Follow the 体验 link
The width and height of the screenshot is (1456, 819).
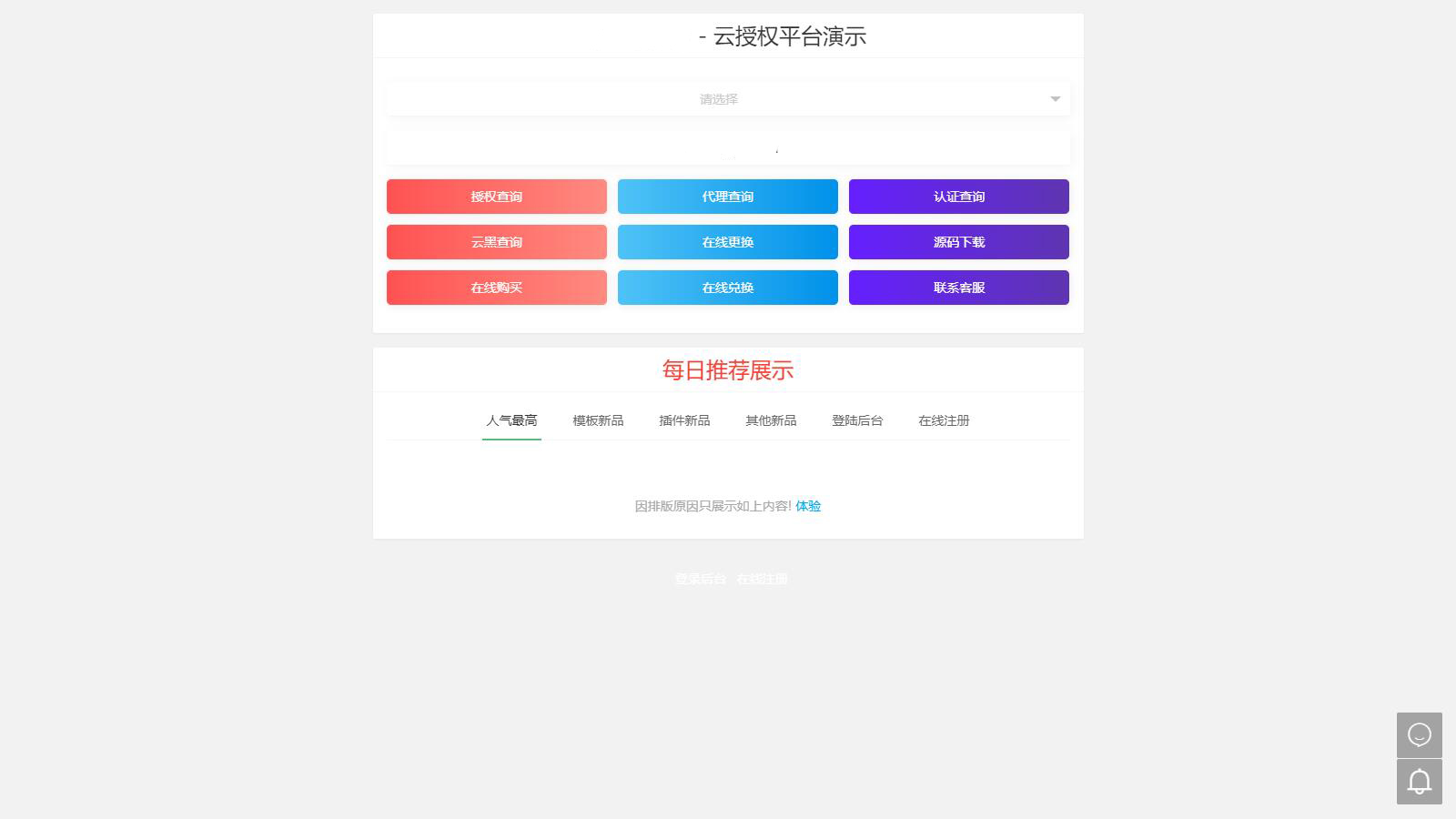pos(808,506)
